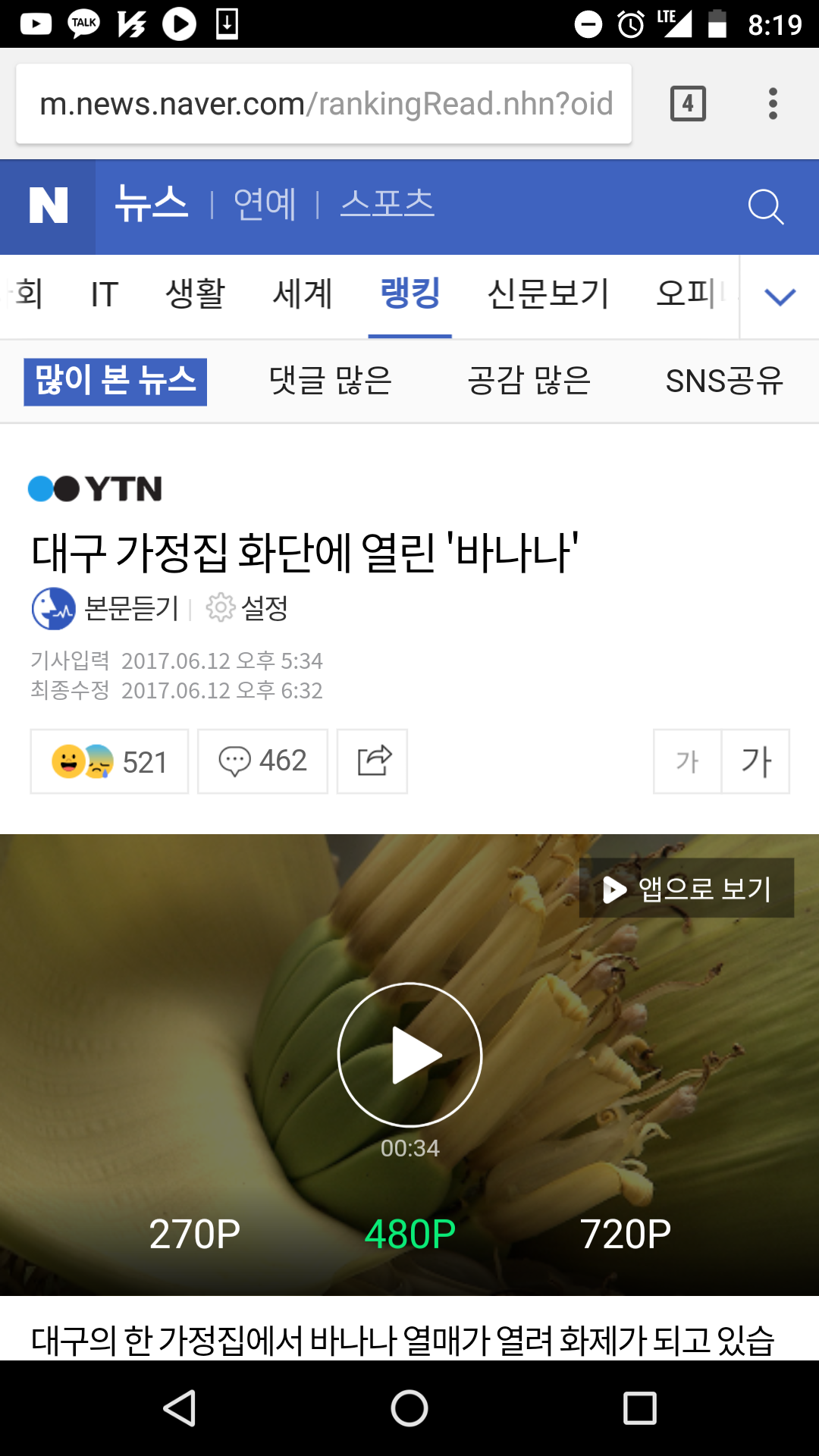Choose 720P video quality
Screen dimensions: 819x1456
(626, 1234)
